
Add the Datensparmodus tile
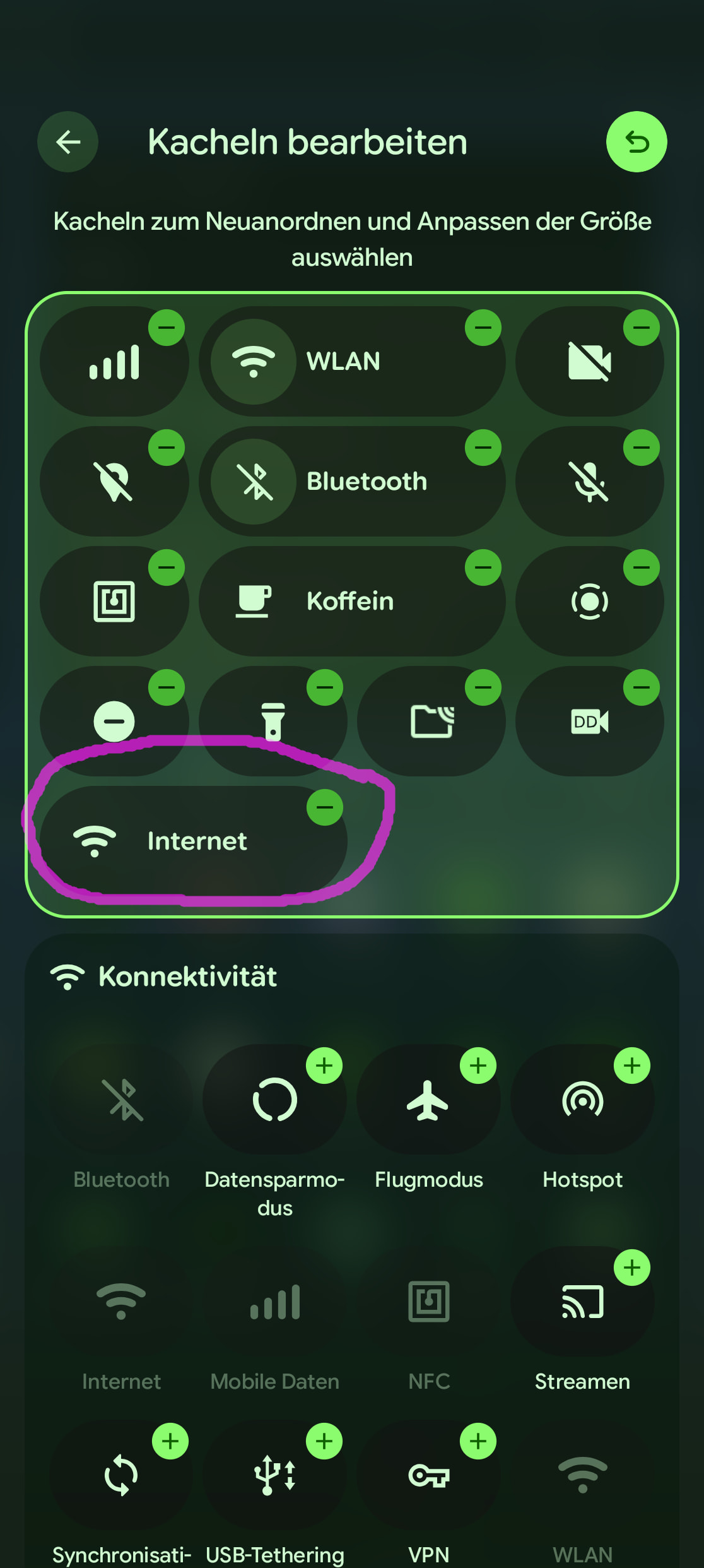(x=324, y=1066)
